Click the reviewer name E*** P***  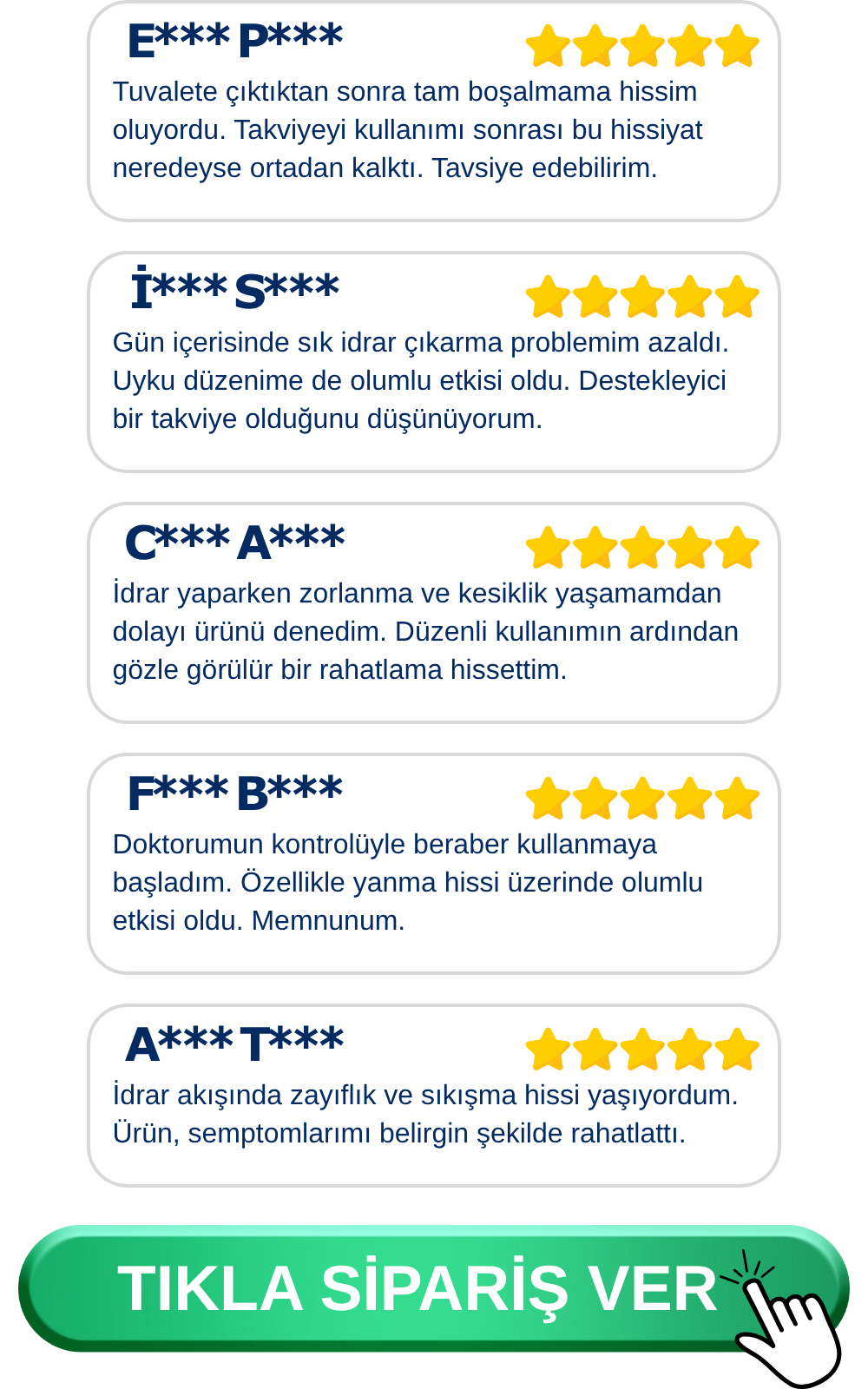pos(234,41)
